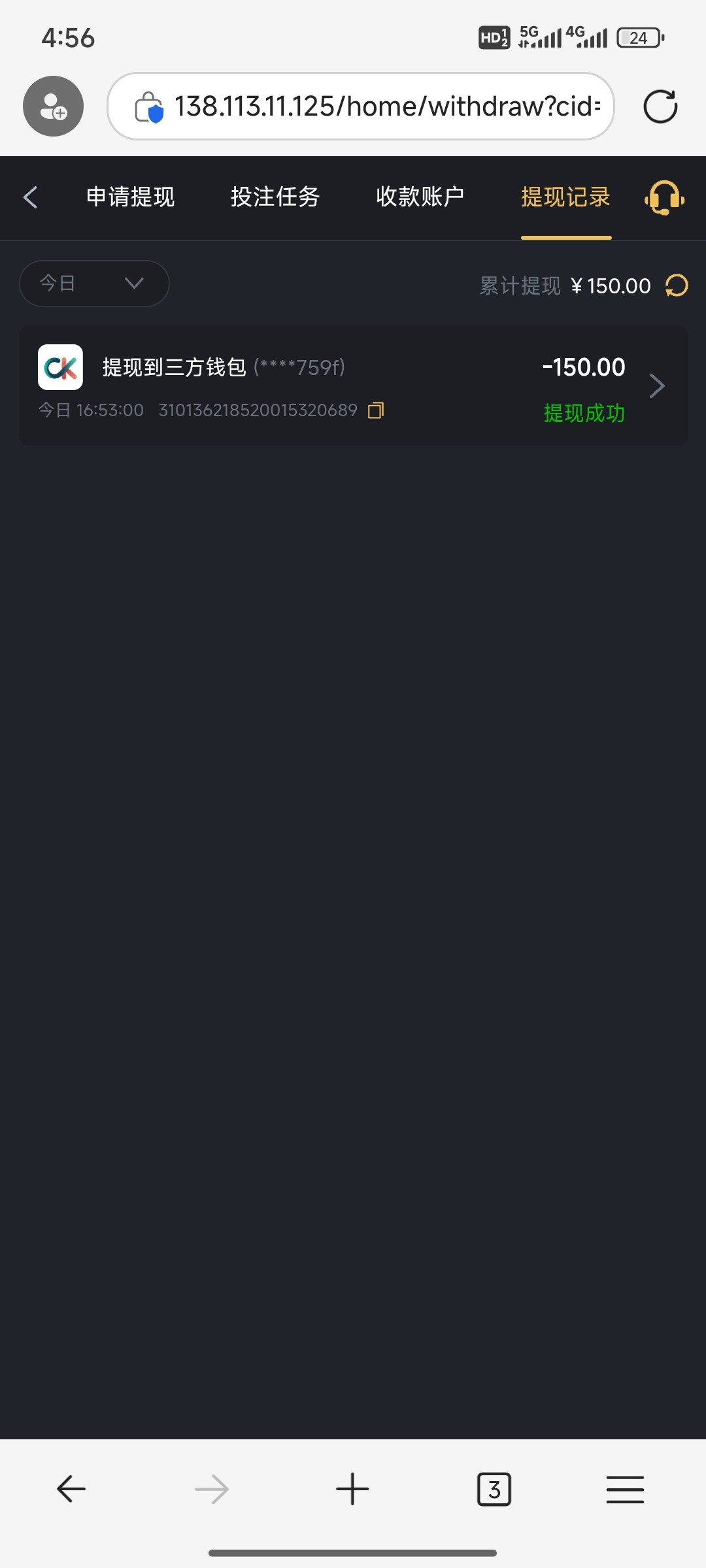
Task: Switch to the 收款账户 tab
Action: click(x=420, y=197)
